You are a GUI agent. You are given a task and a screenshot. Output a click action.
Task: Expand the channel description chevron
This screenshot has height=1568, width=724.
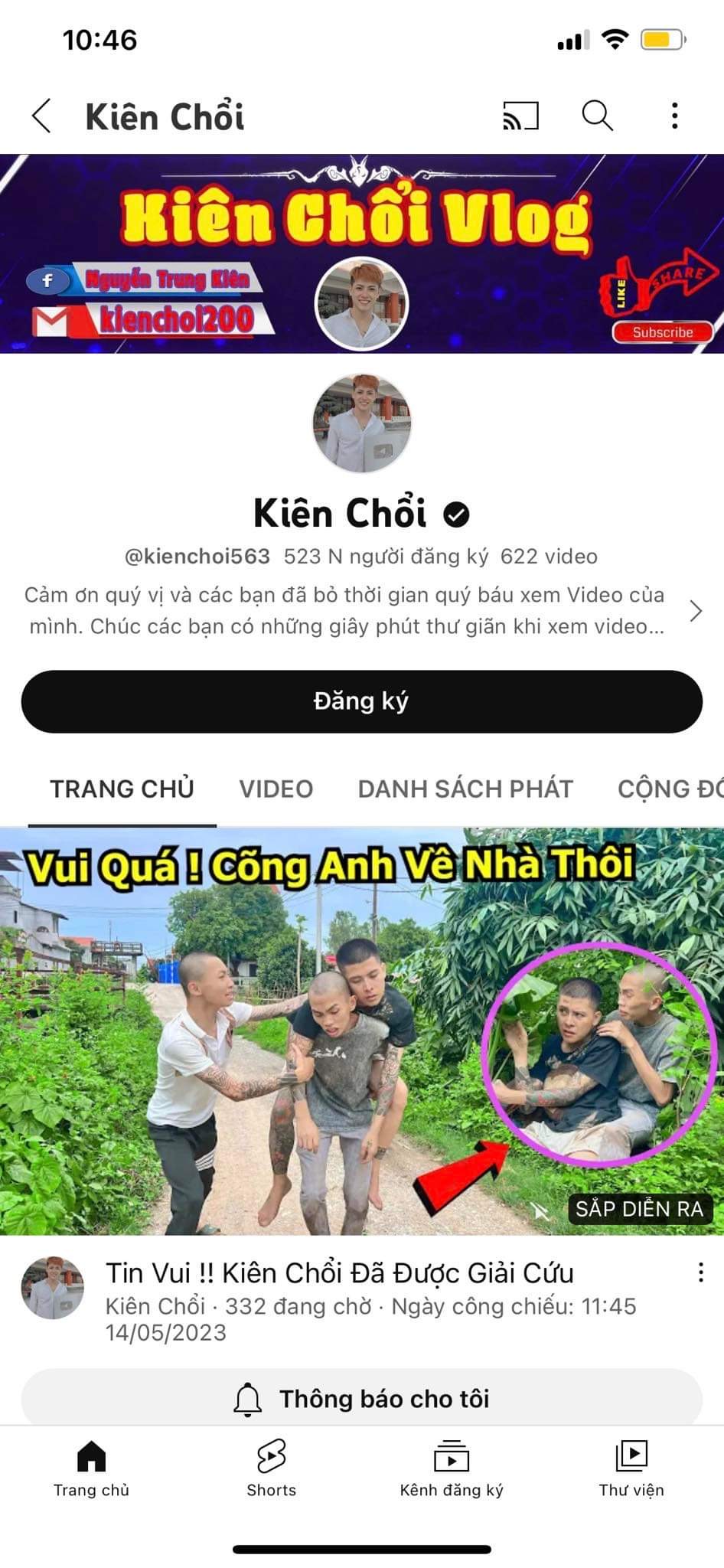pyautogui.click(x=695, y=611)
